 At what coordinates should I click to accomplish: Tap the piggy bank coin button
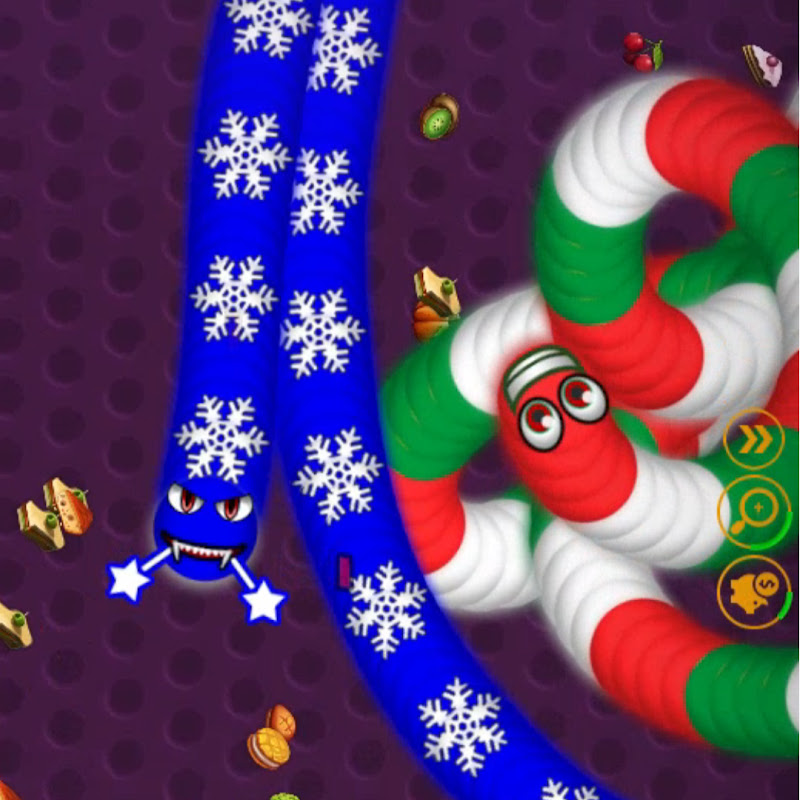point(754,592)
